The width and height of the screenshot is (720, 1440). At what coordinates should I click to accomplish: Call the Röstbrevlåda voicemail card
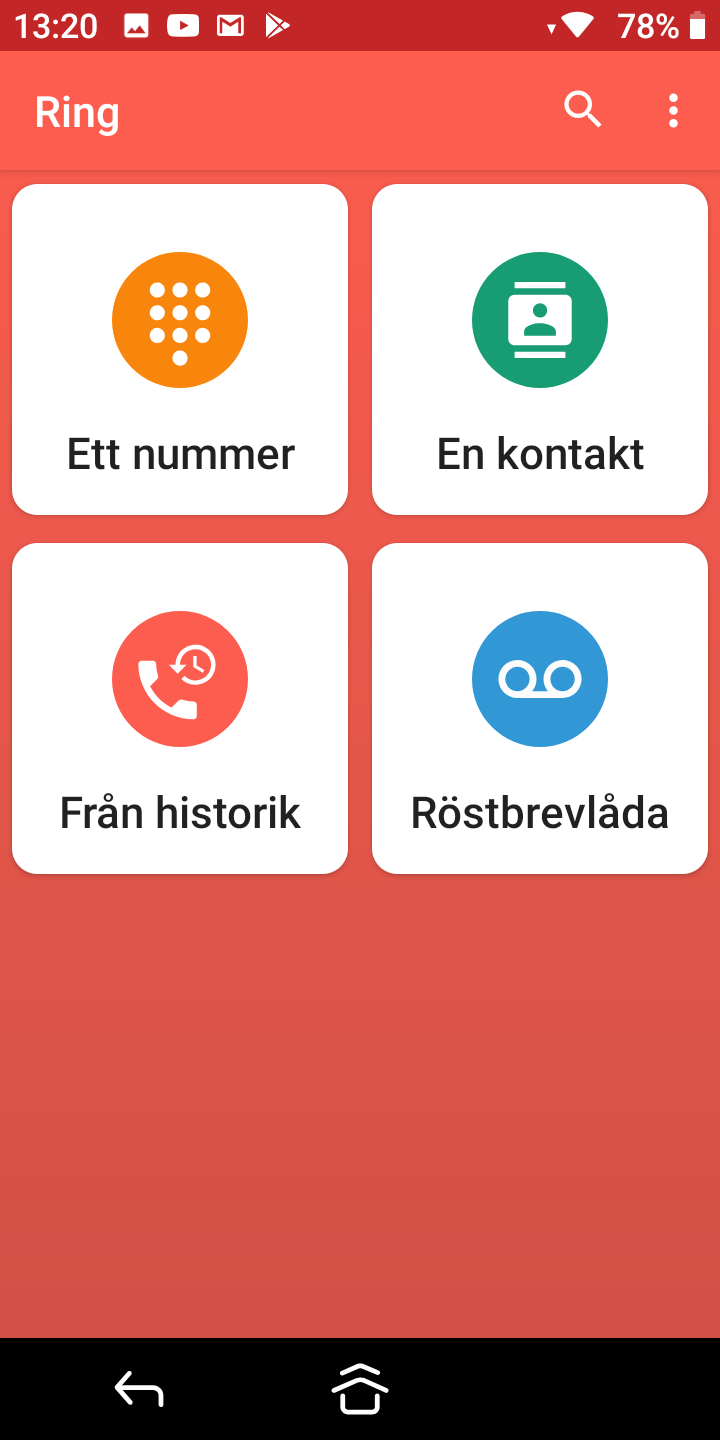pos(540,708)
